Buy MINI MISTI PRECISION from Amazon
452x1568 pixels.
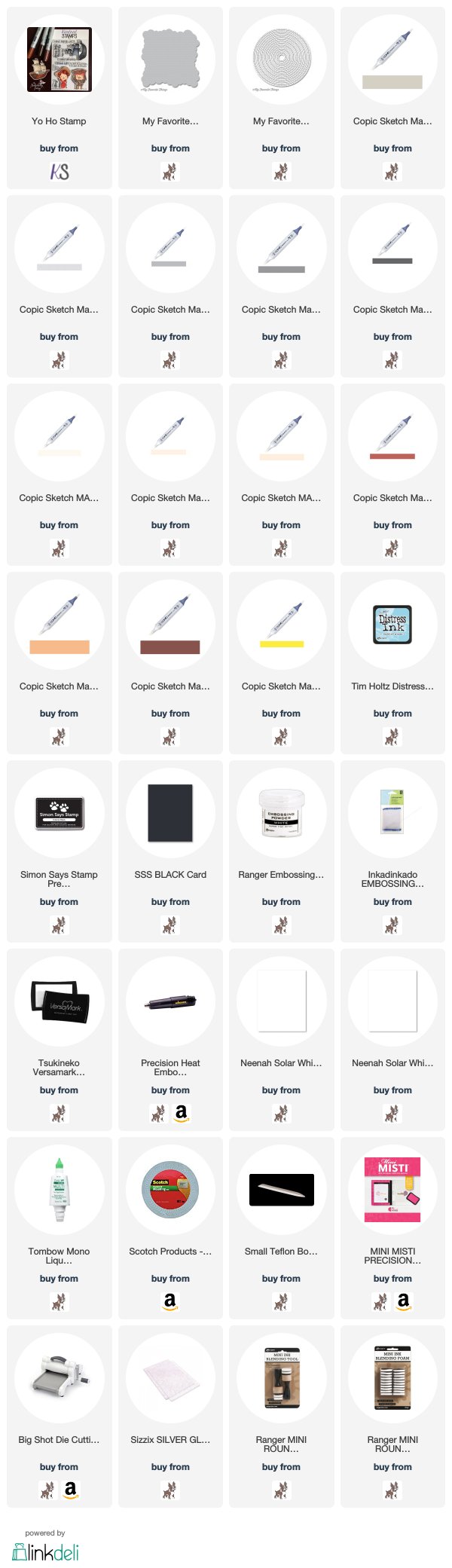[x=403, y=1301]
